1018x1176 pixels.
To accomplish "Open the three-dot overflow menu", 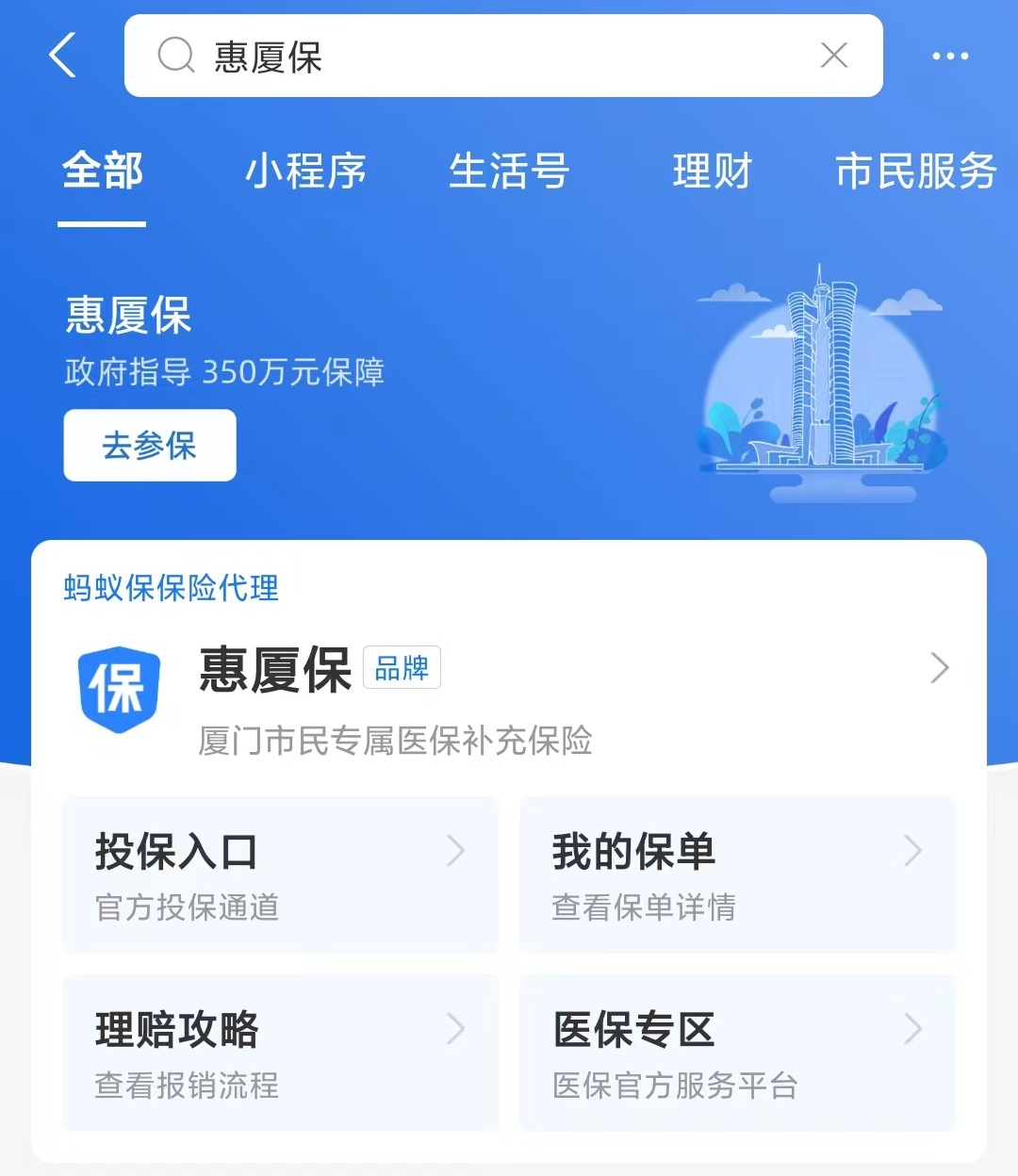I will click(x=949, y=57).
